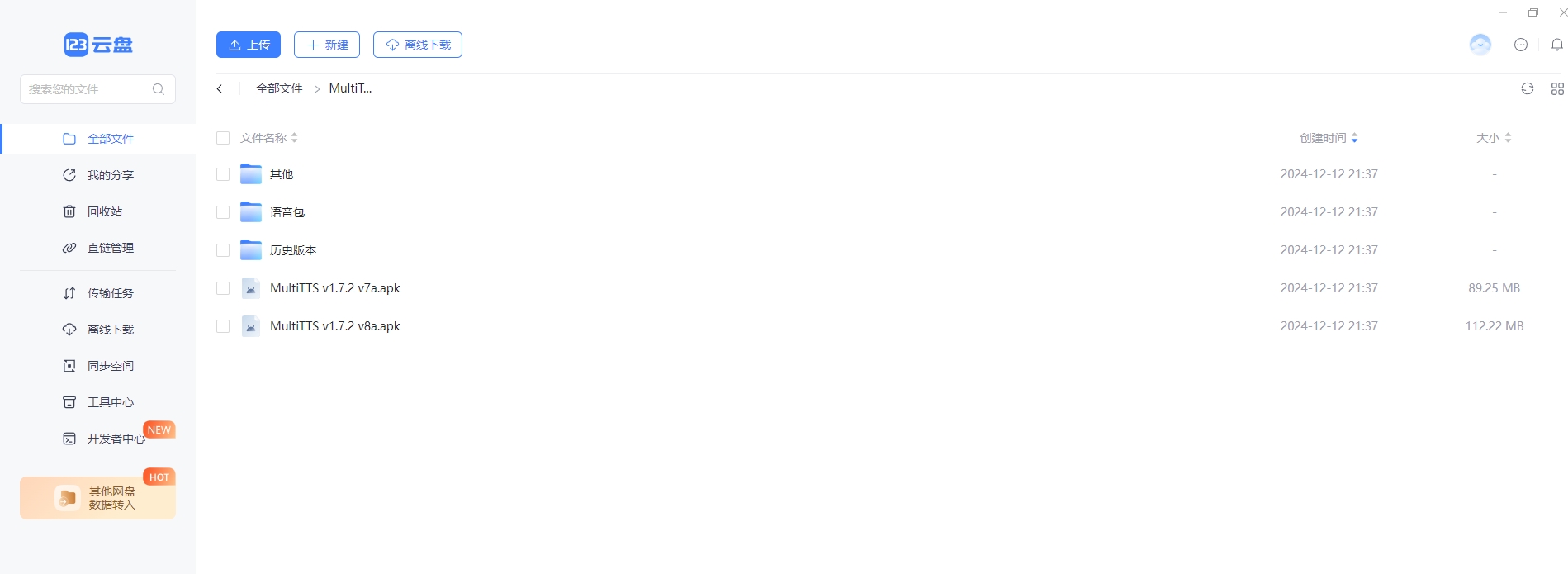This screenshot has width=1568, height=574.
Task: Open the 语音包 folder
Action: 287,212
